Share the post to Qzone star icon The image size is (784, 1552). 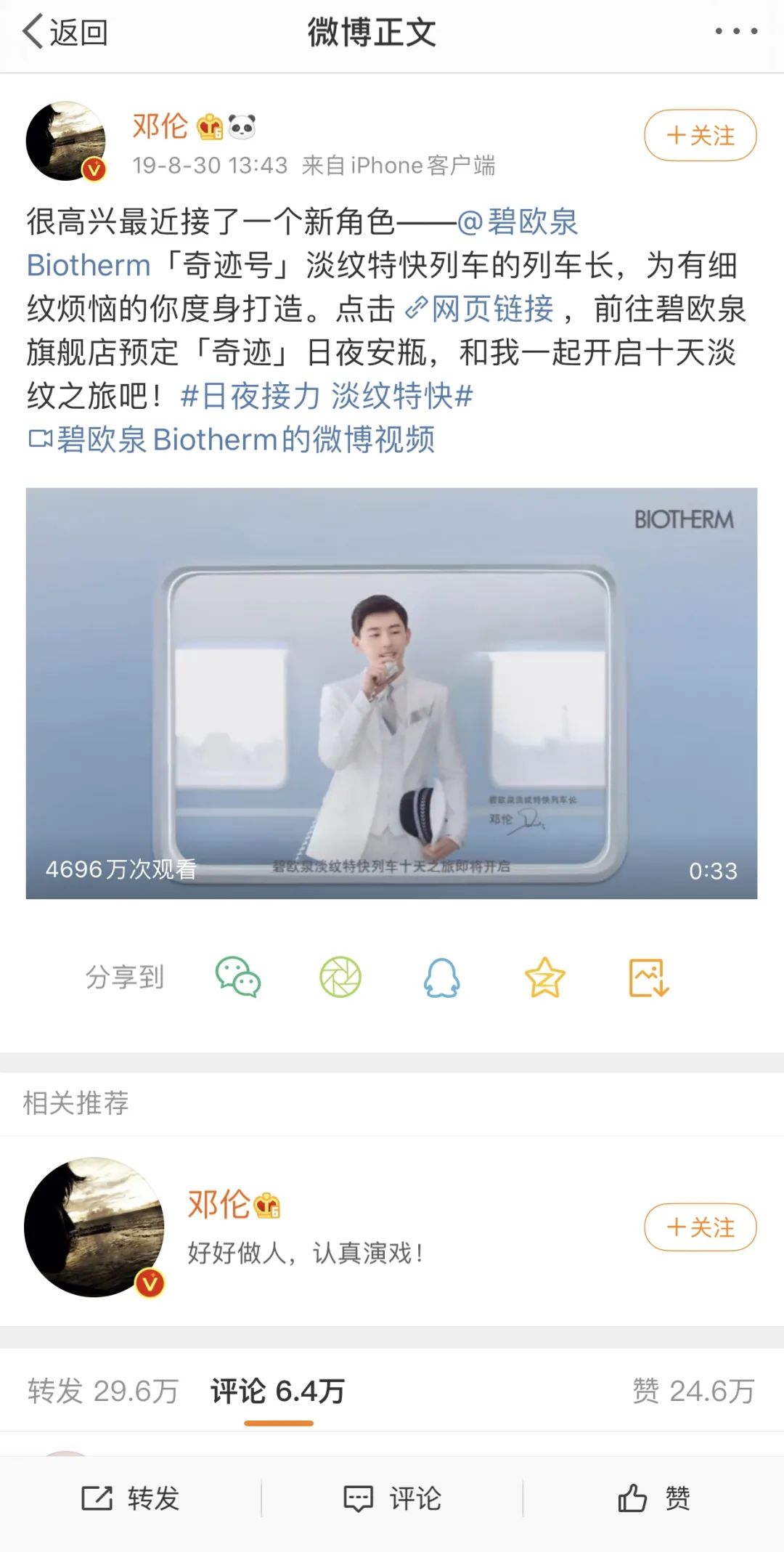click(544, 977)
